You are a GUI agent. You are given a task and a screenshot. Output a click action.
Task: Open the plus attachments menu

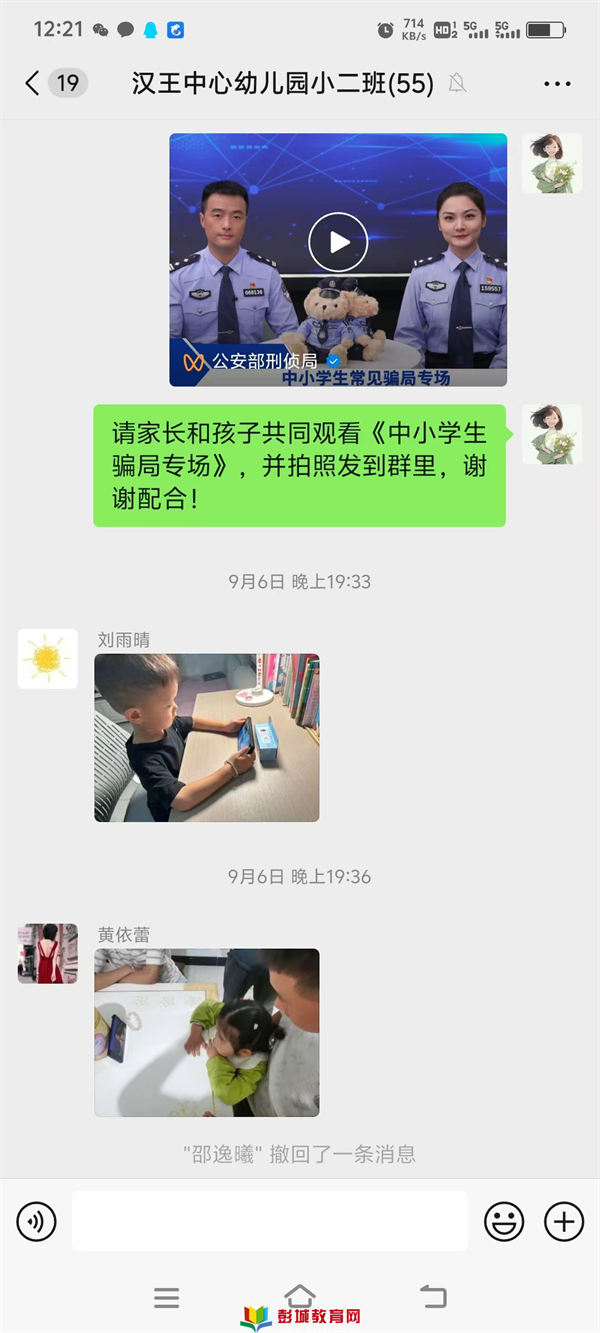(564, 1221)
